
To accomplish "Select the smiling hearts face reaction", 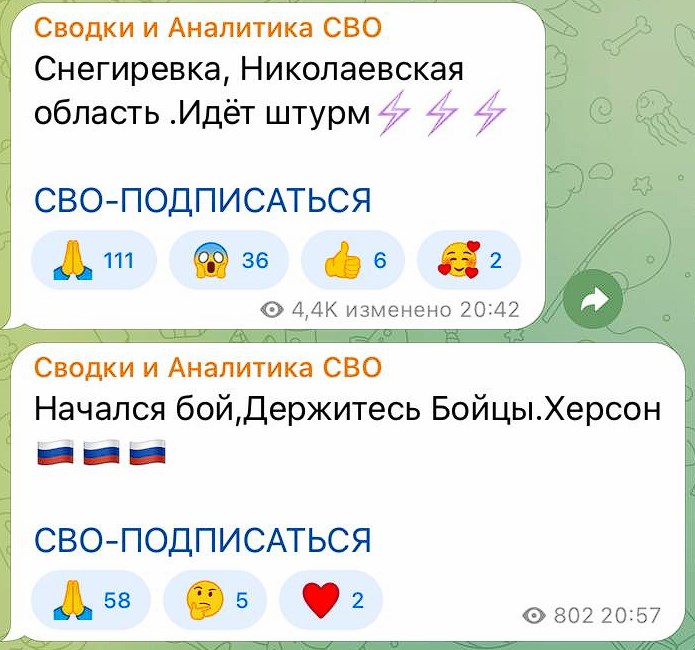I will coord(468,261).
